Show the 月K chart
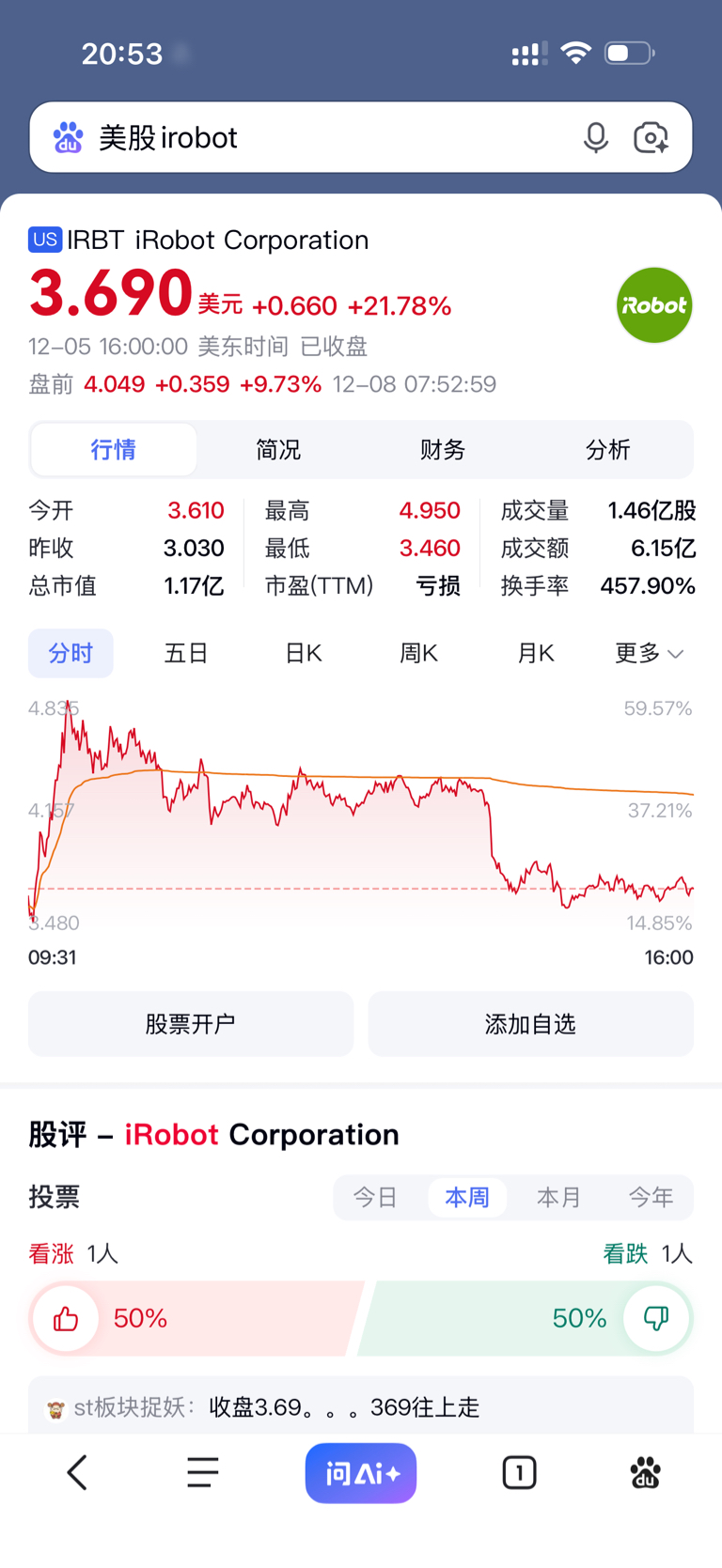The image size is (722, 1568). [x=536, y=653]
